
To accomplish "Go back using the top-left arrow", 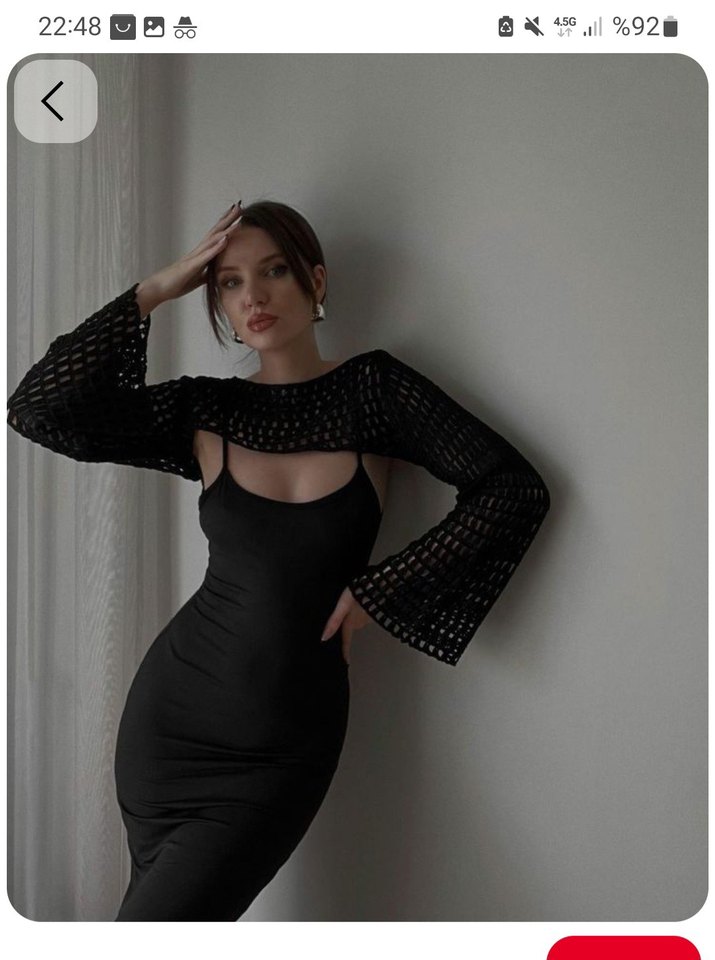I will [x=55, y=101].
